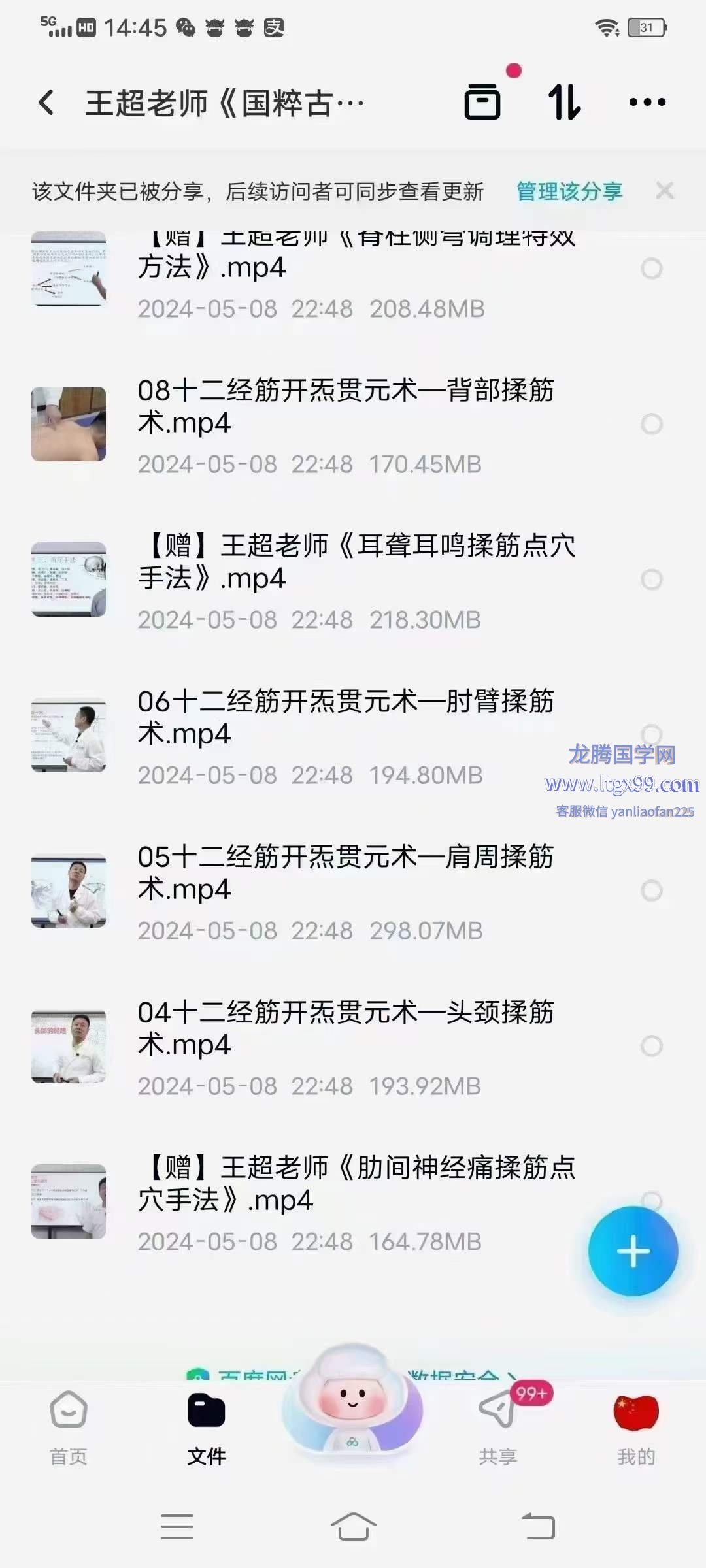Go back from the folder view
This screenshot has width=706, height=1568.
46,103
